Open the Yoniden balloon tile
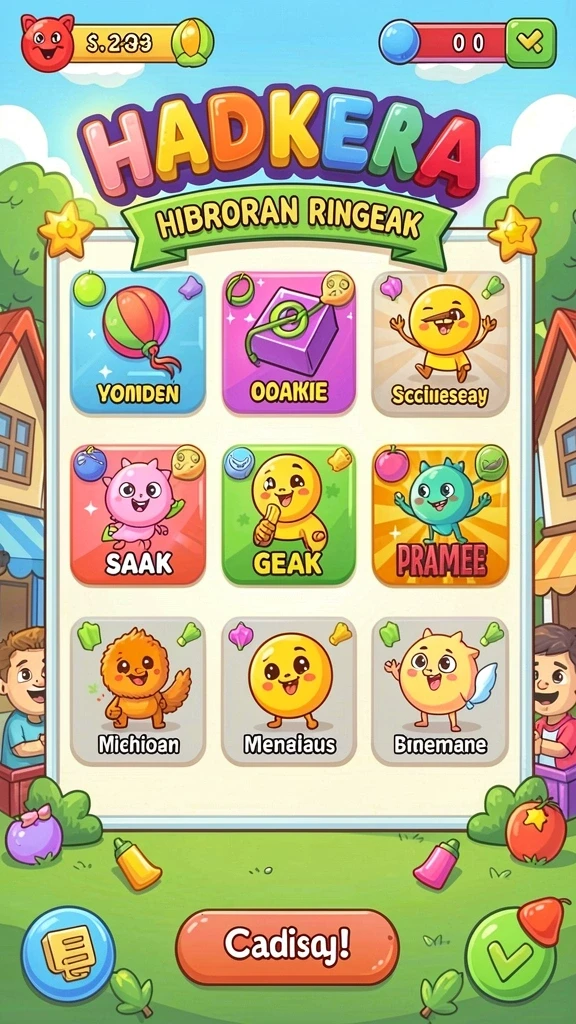Image resolution: width=576 pixels, height=1024 pixels. pos(138,343)
